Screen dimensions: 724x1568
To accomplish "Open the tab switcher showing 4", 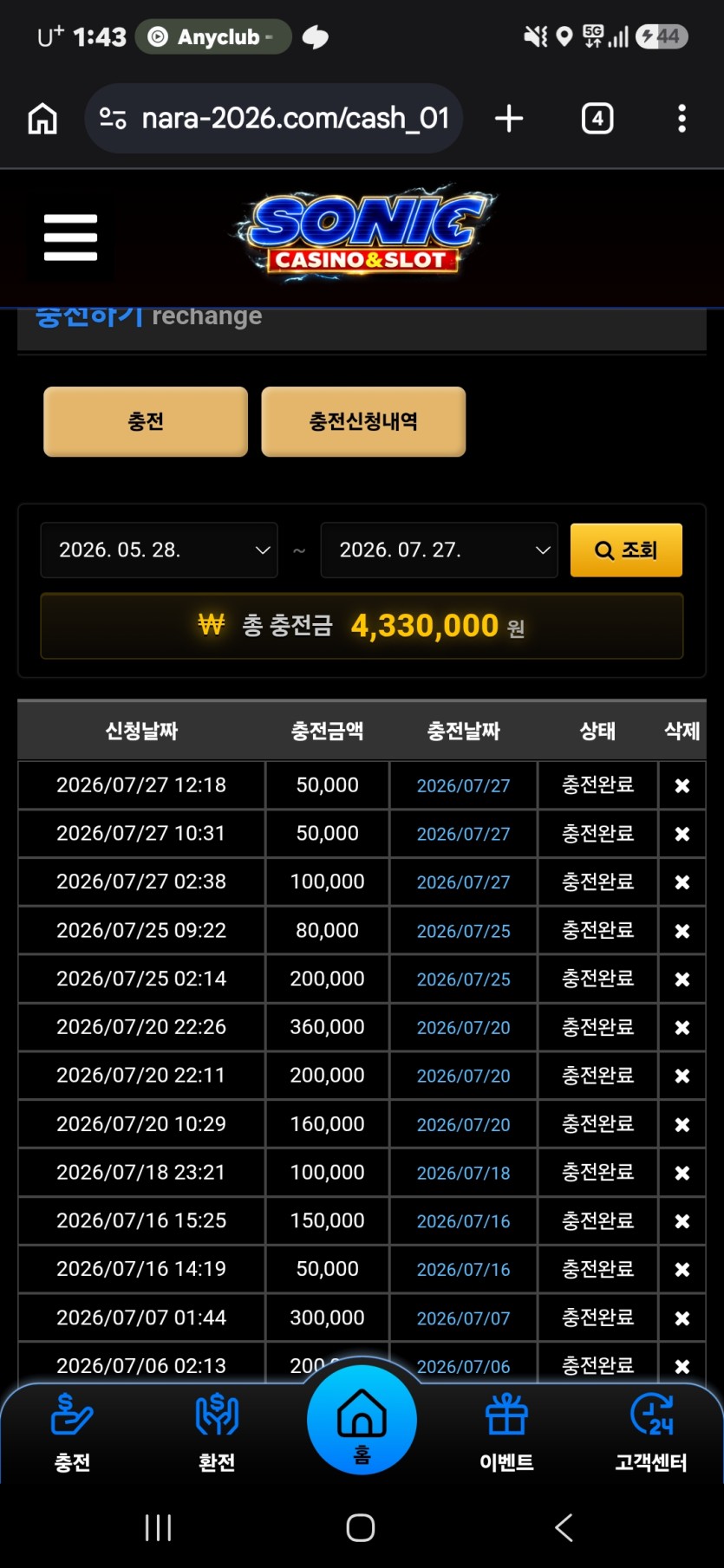I will pyautogui.click(x=597, y=118).
